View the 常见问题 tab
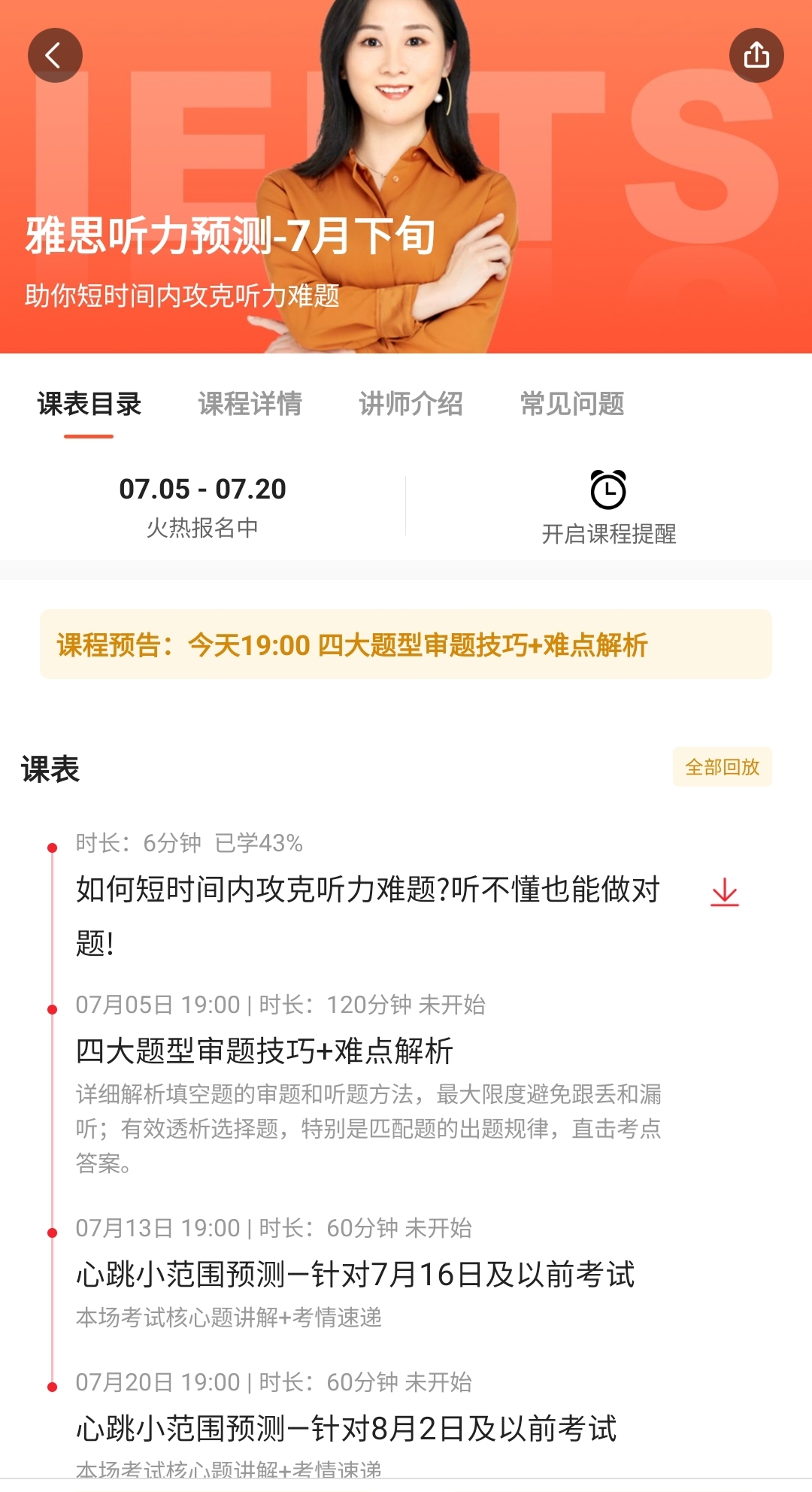 coord(572,405)
